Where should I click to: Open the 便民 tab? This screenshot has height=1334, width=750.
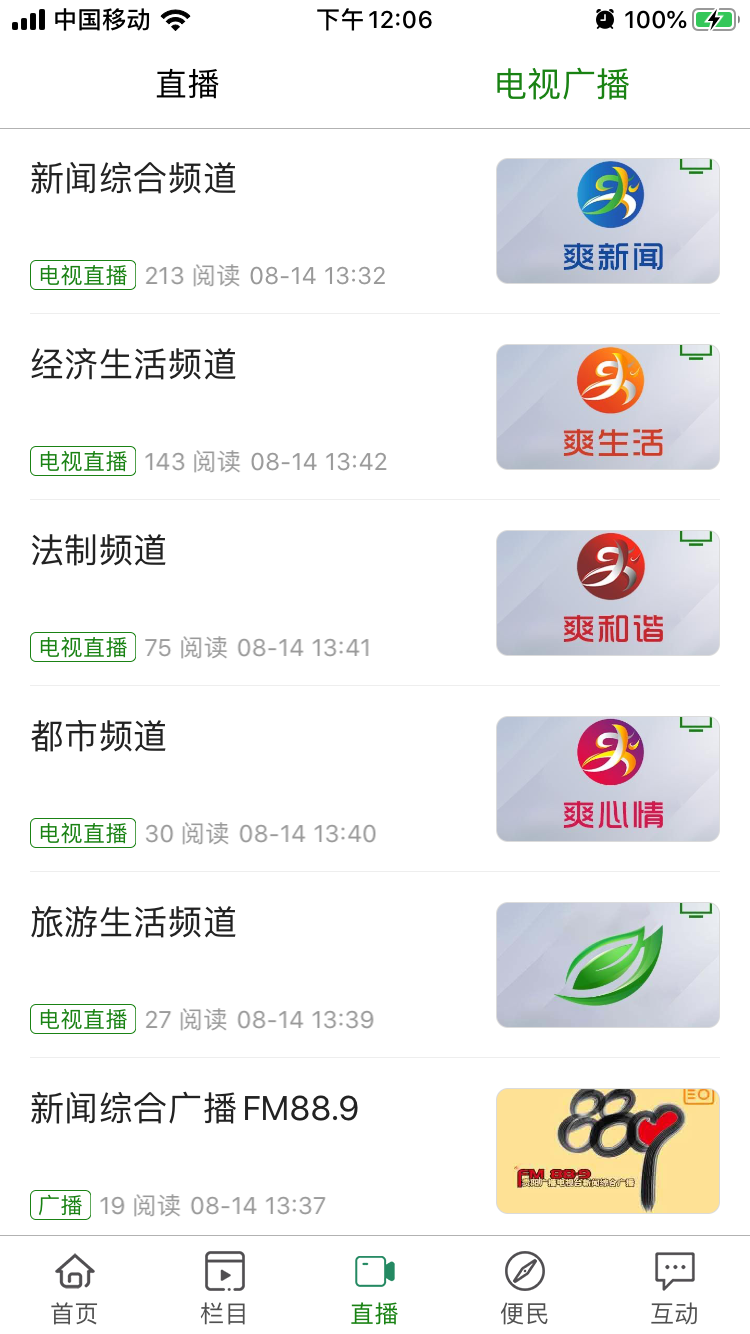tap(525, 1287)
